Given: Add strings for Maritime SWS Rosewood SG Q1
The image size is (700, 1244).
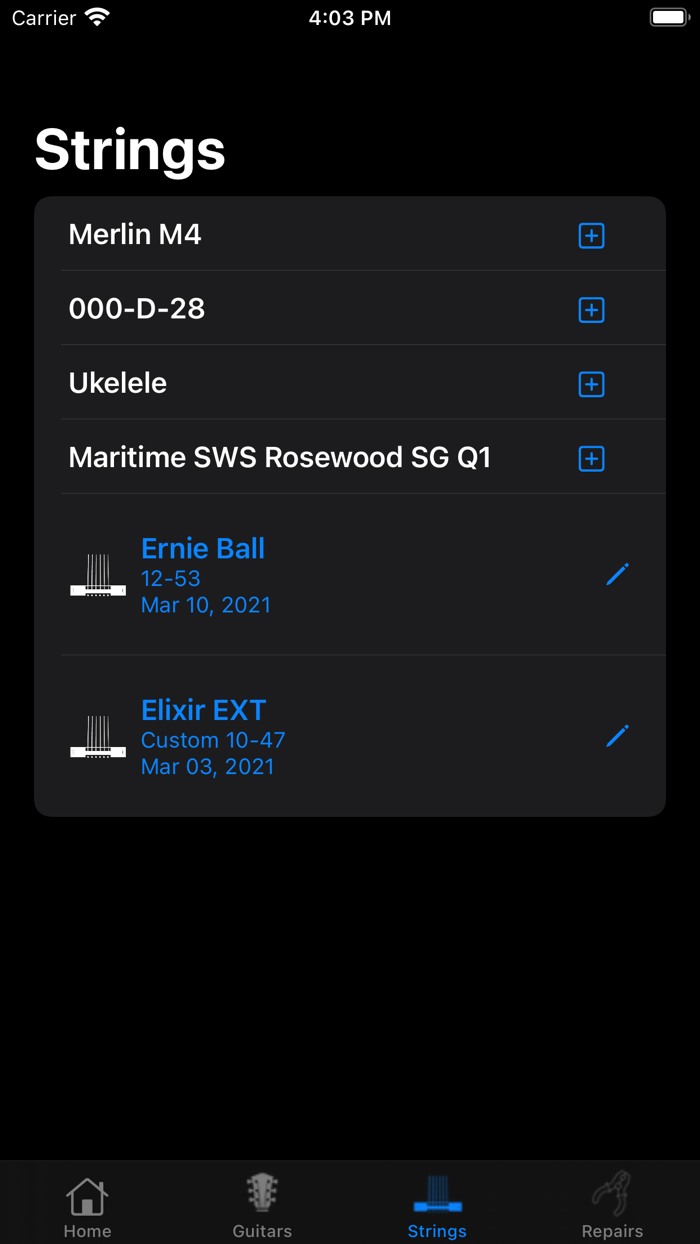Looking at the screenshot, I should 591,458.
